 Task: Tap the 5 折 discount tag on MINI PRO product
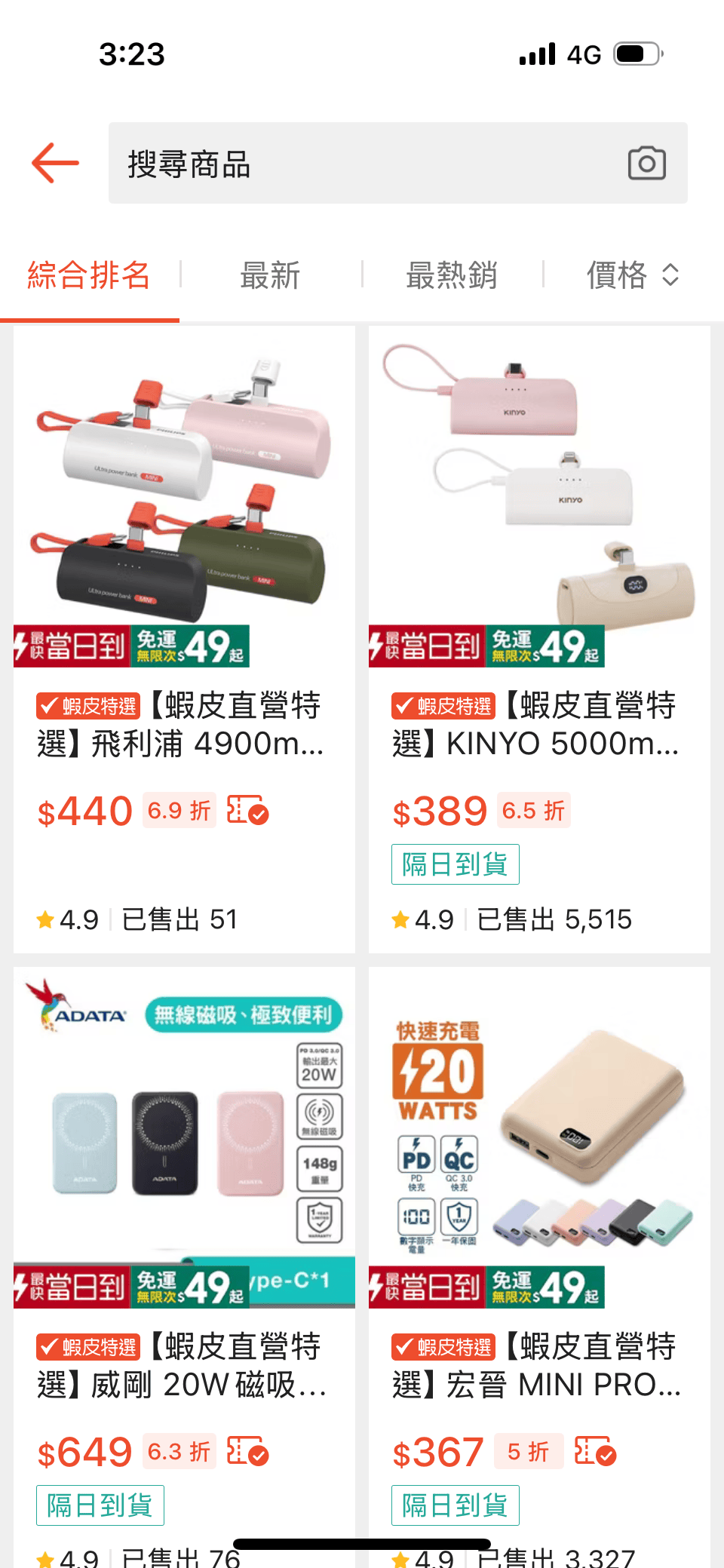tap(529, 1451)
